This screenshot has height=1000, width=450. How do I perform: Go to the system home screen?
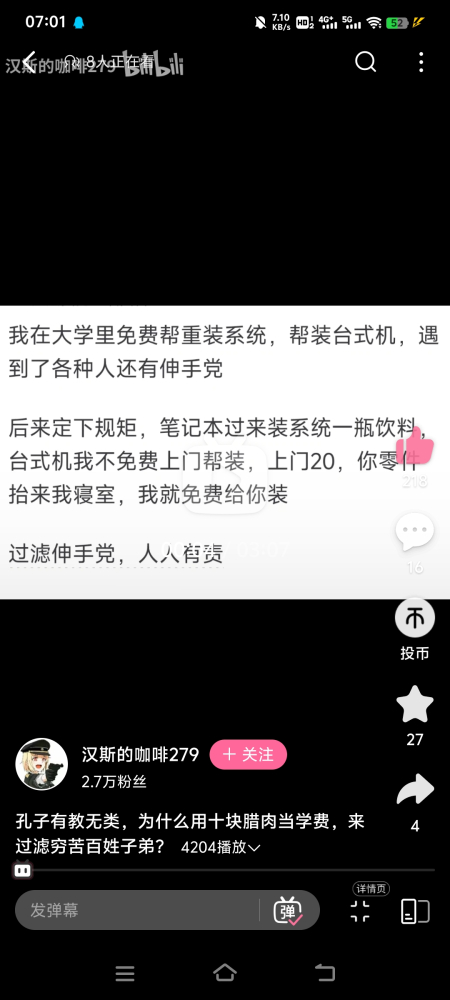[225, 973]
